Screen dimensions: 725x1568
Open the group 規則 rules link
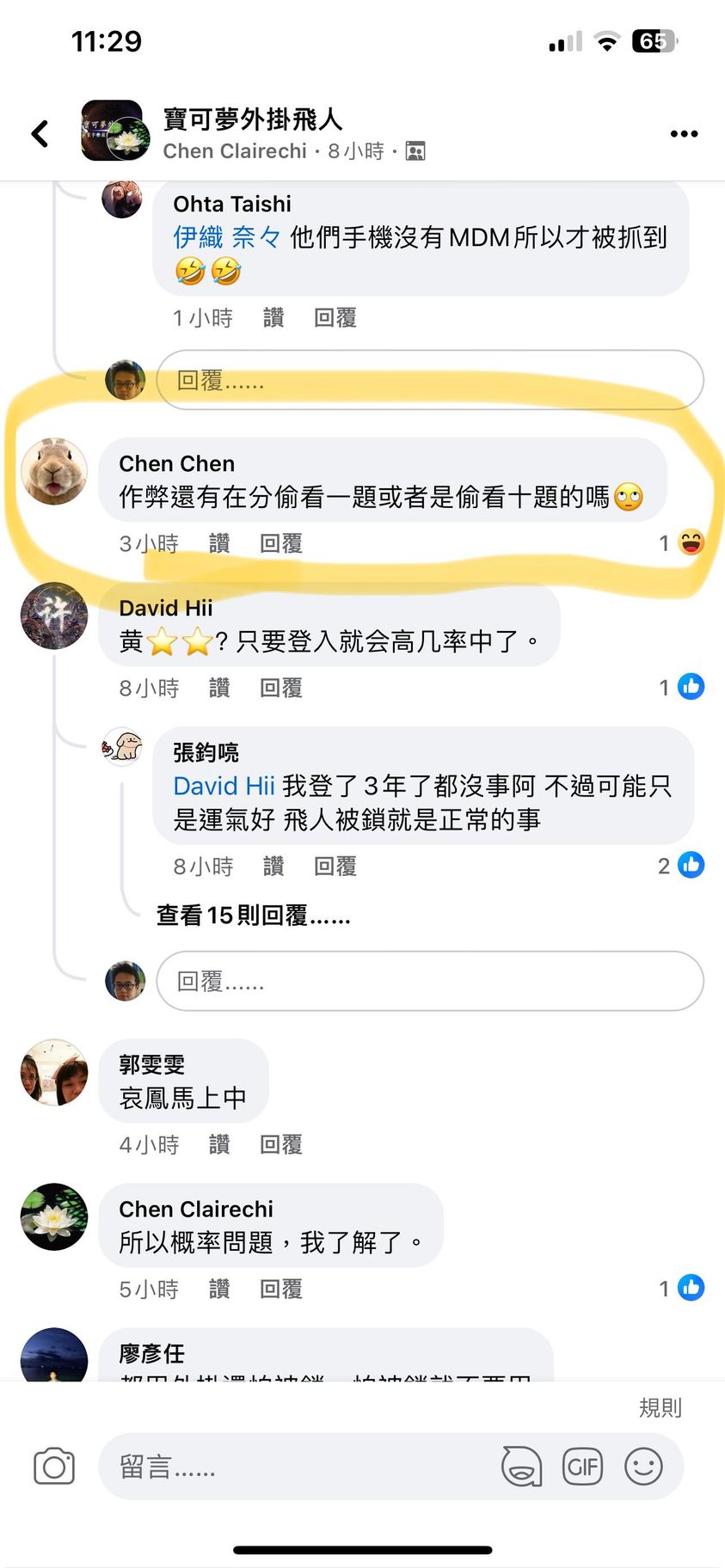click(660, 1407)
